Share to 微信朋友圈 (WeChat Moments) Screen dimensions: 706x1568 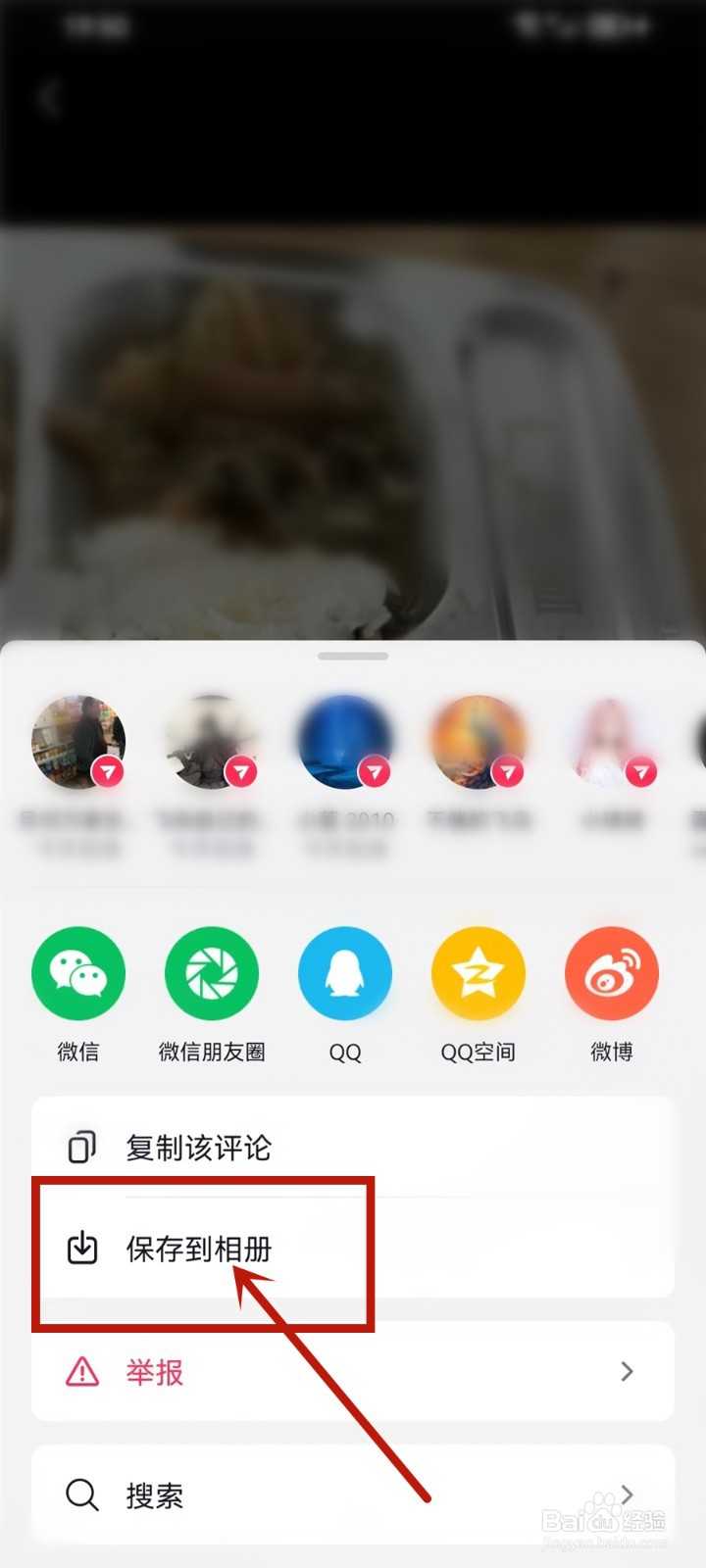[211, 972]
